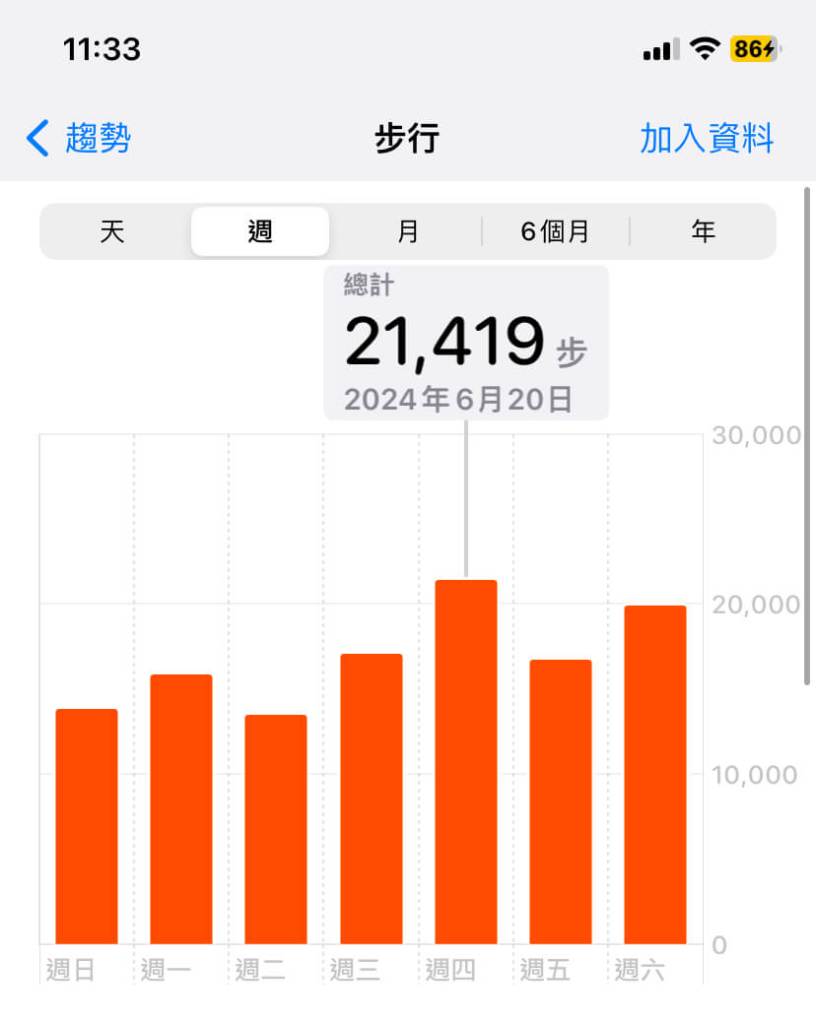Show the 6個月 chart
This screenshot has width=816, height=1023.
[x=555, y=232]
